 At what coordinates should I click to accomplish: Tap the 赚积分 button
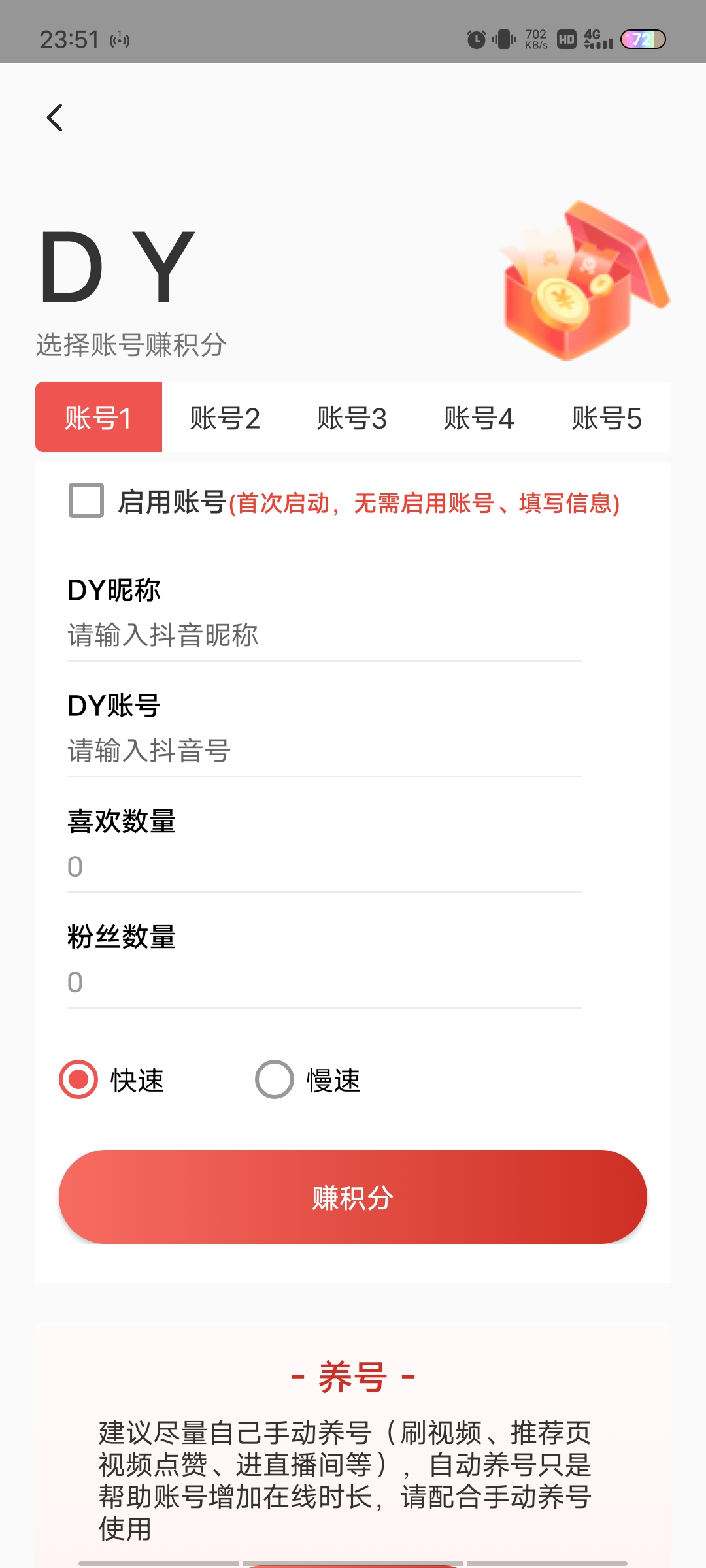pos(353,1197)
